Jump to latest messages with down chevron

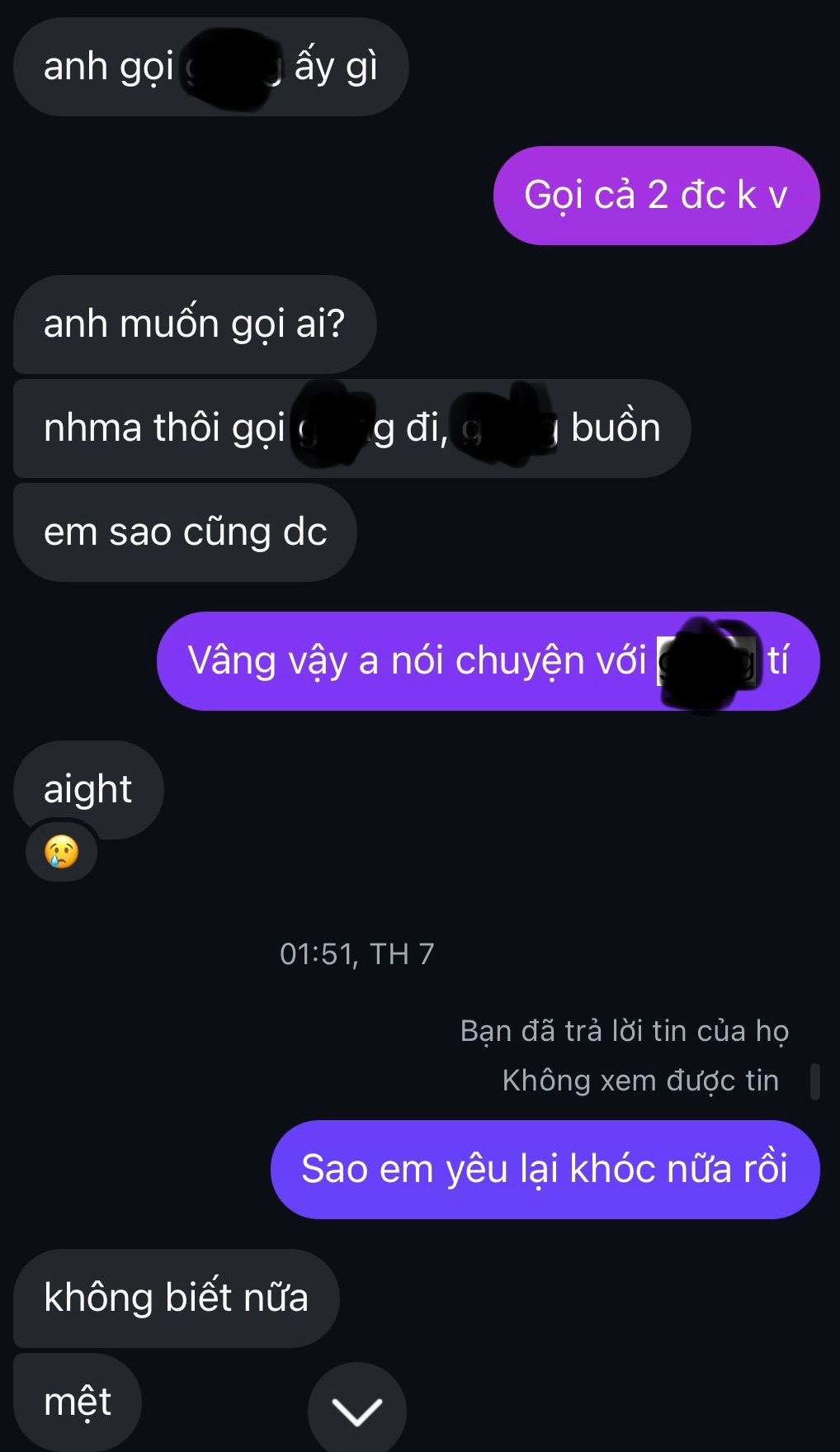[356, 1410]
